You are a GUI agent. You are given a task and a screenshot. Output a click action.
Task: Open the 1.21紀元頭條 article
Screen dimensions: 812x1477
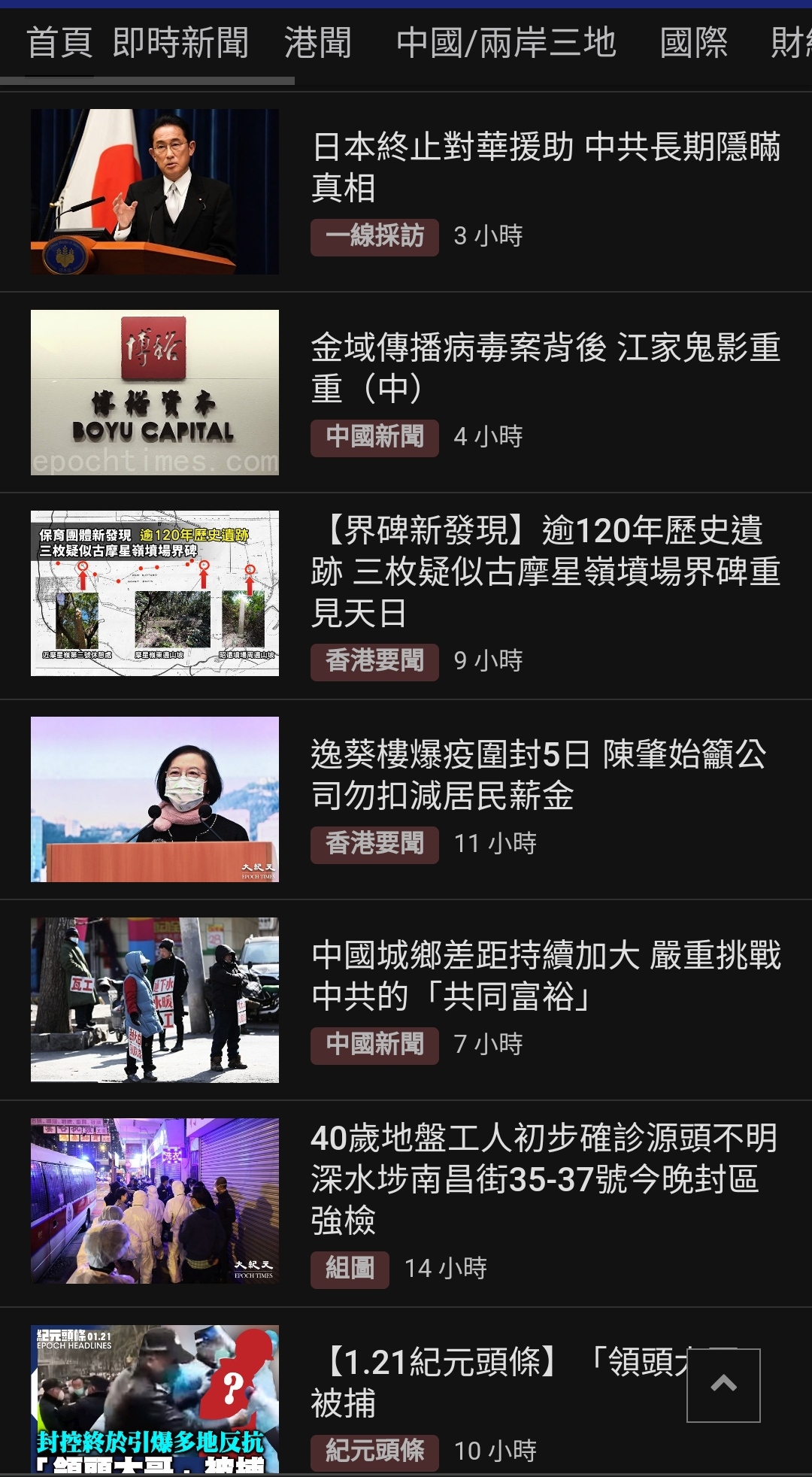point(496,1381)
